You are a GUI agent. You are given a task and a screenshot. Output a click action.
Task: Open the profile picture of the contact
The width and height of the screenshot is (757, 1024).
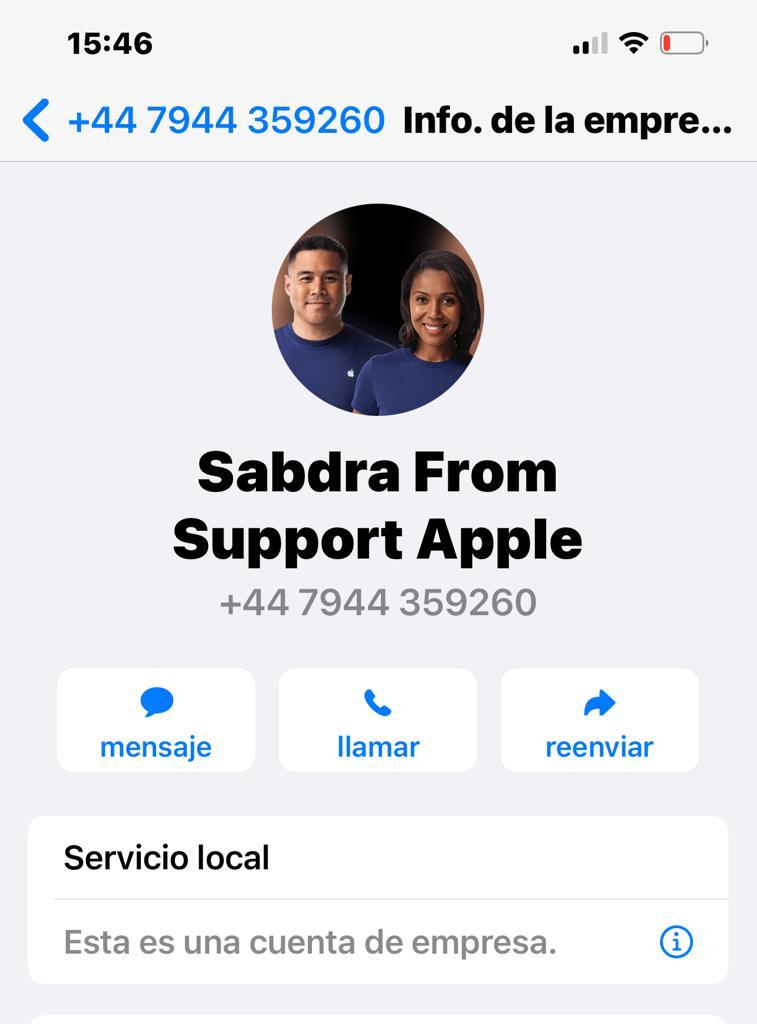(377, 311)
